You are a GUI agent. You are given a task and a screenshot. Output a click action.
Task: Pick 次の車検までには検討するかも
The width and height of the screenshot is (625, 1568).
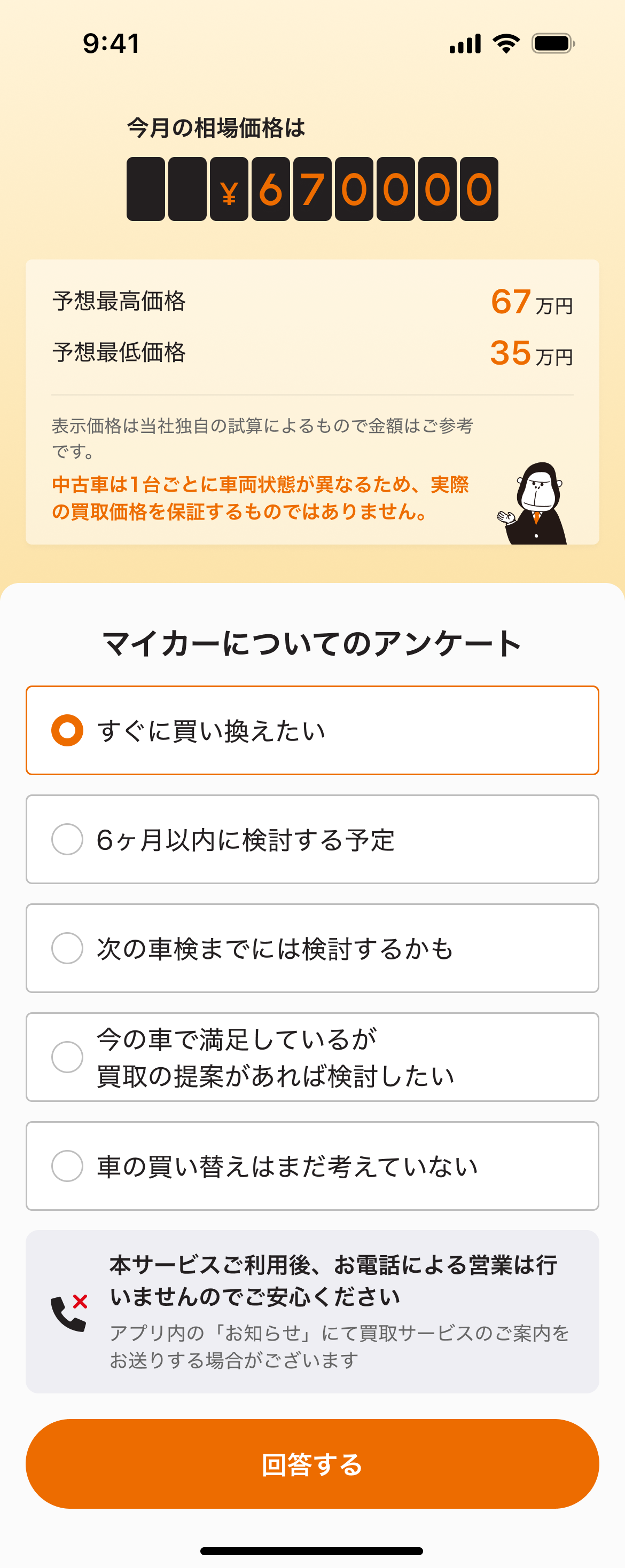pos(312,948)
